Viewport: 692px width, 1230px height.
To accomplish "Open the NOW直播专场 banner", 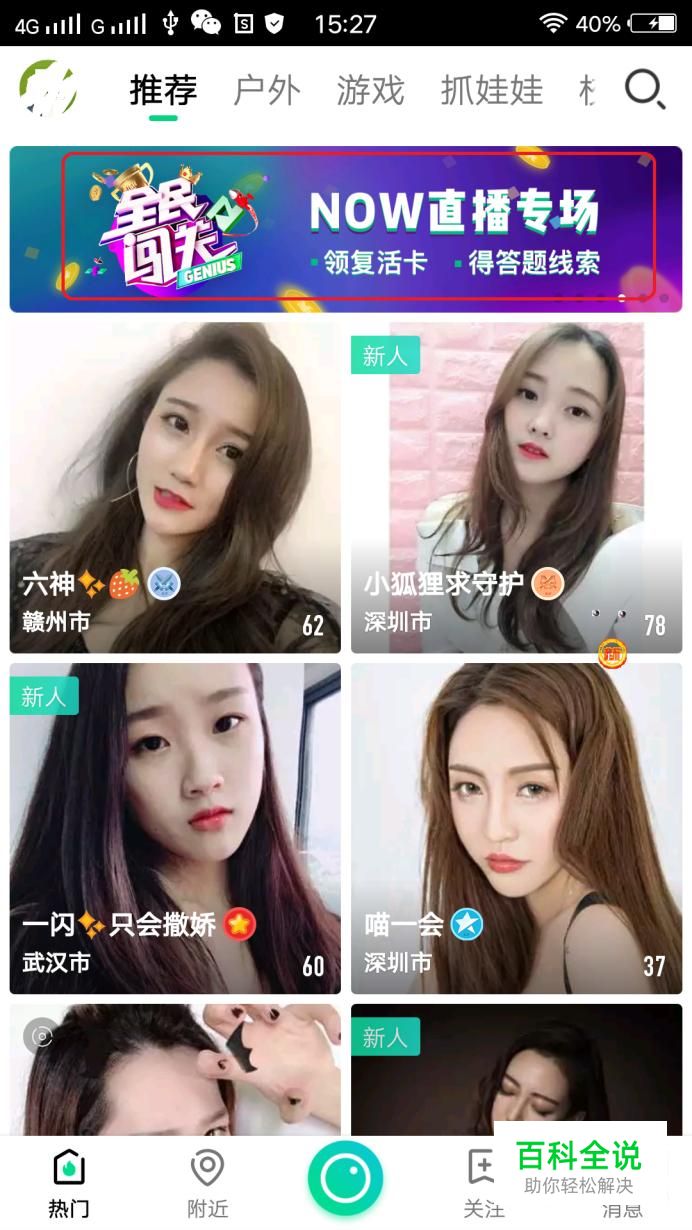I will tap(346, 229).
